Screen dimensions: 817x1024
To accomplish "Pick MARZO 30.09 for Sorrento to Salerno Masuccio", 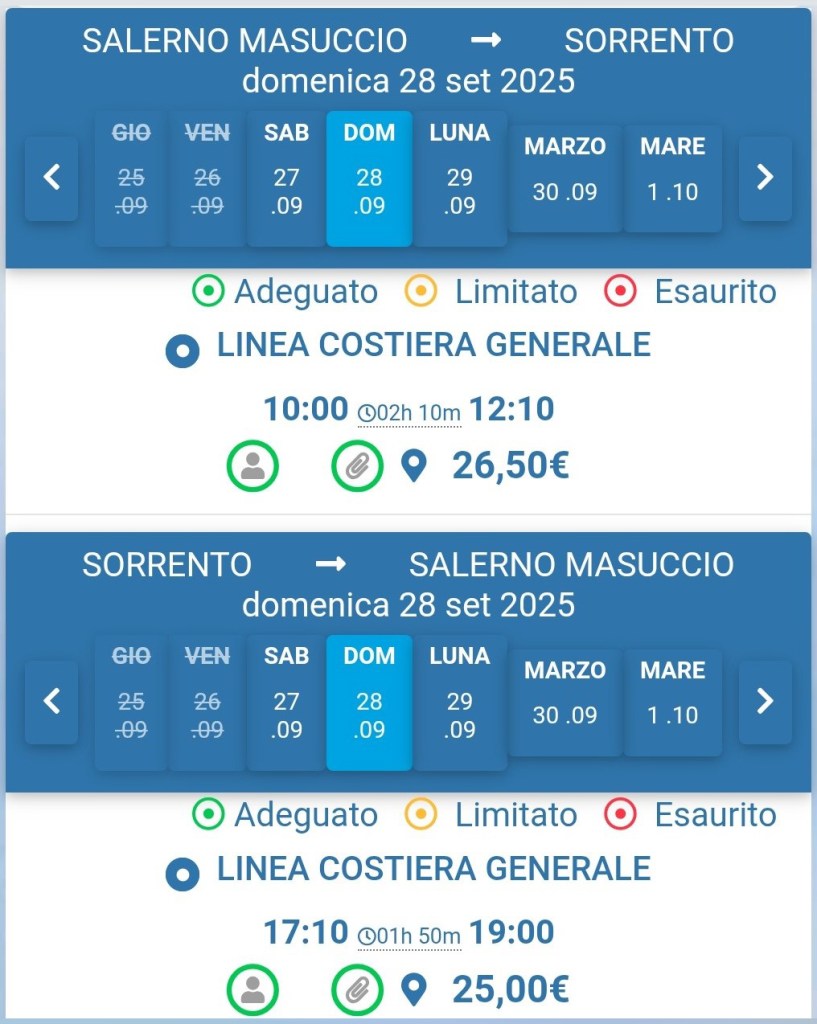I will coord(565,701).
